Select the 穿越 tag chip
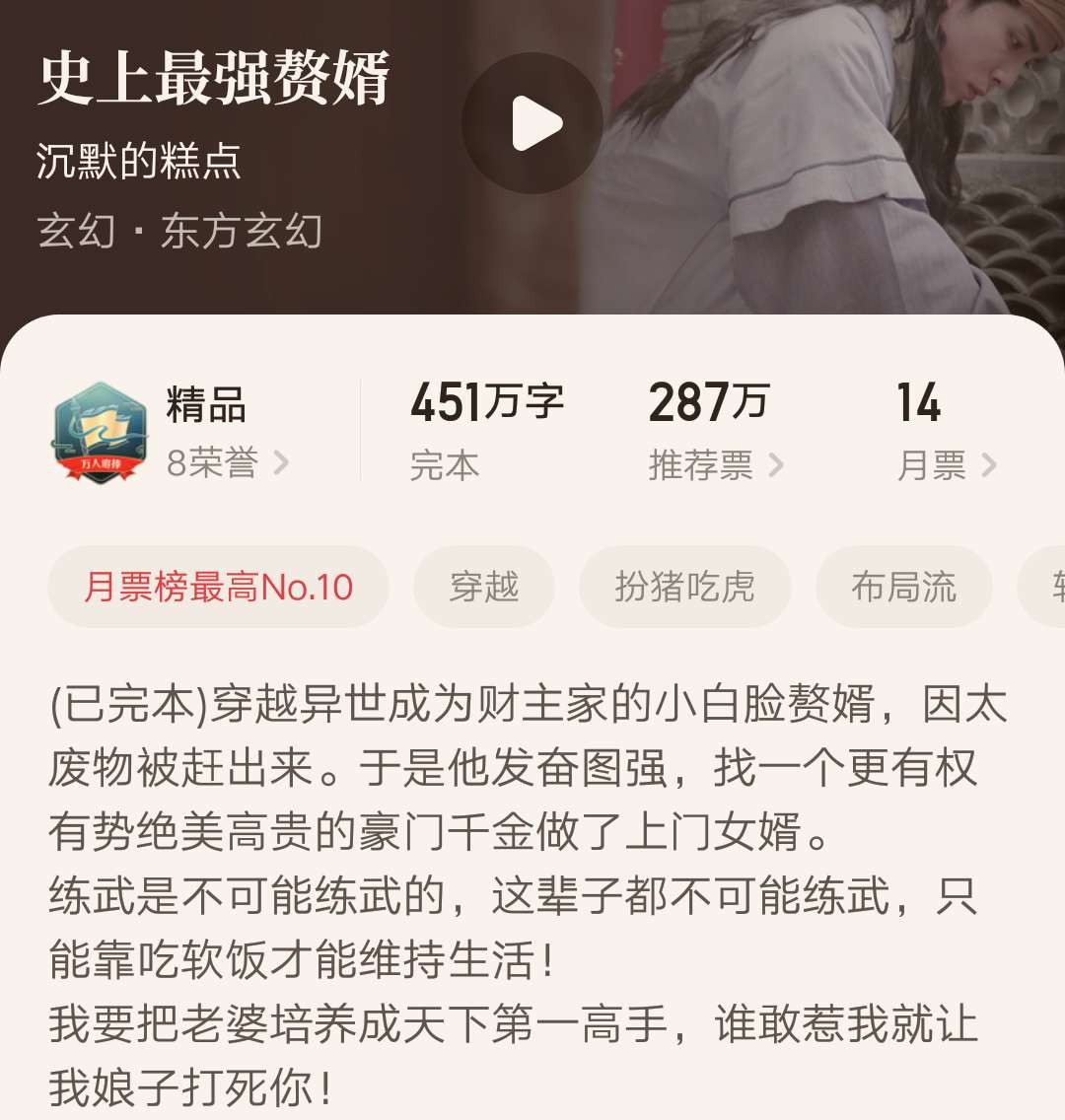 point(483,588)
